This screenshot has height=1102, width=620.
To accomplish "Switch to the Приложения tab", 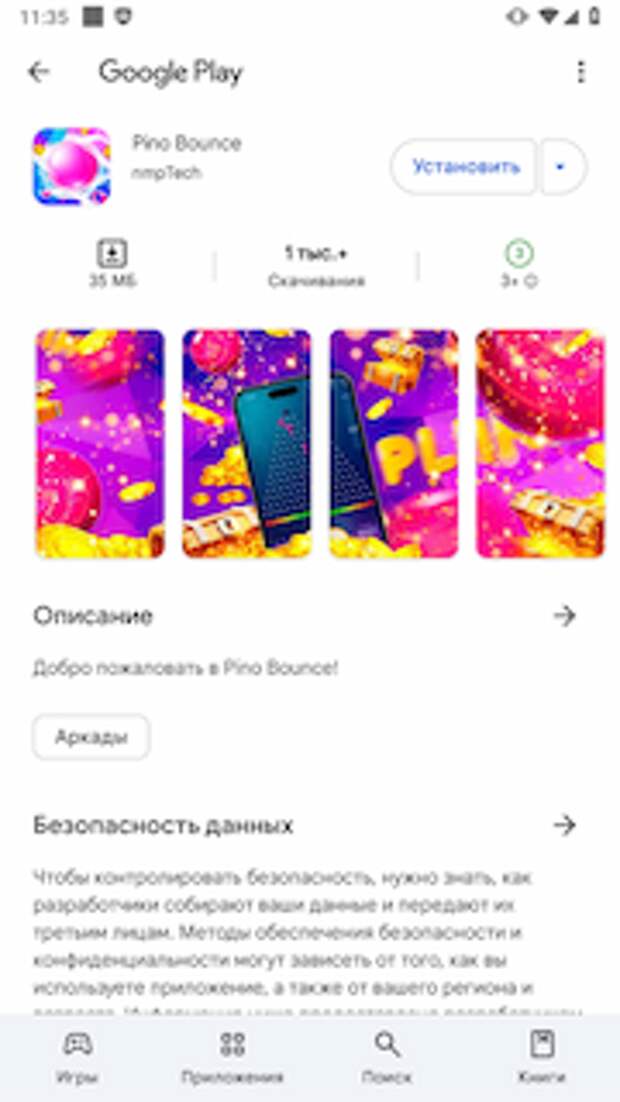I will pos(232,1058).
